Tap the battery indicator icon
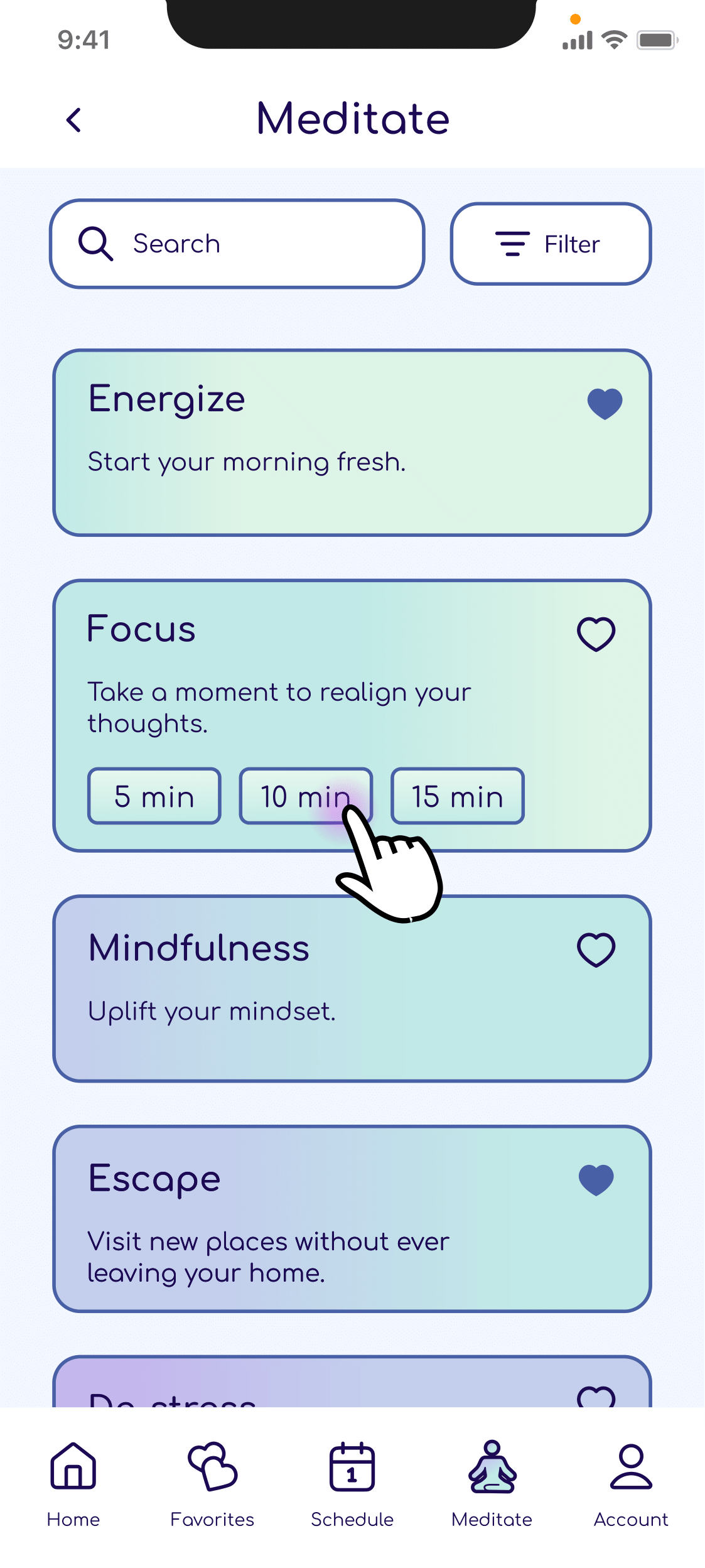705x1568 pixels. pyautogui.click(x=655, y=39)
